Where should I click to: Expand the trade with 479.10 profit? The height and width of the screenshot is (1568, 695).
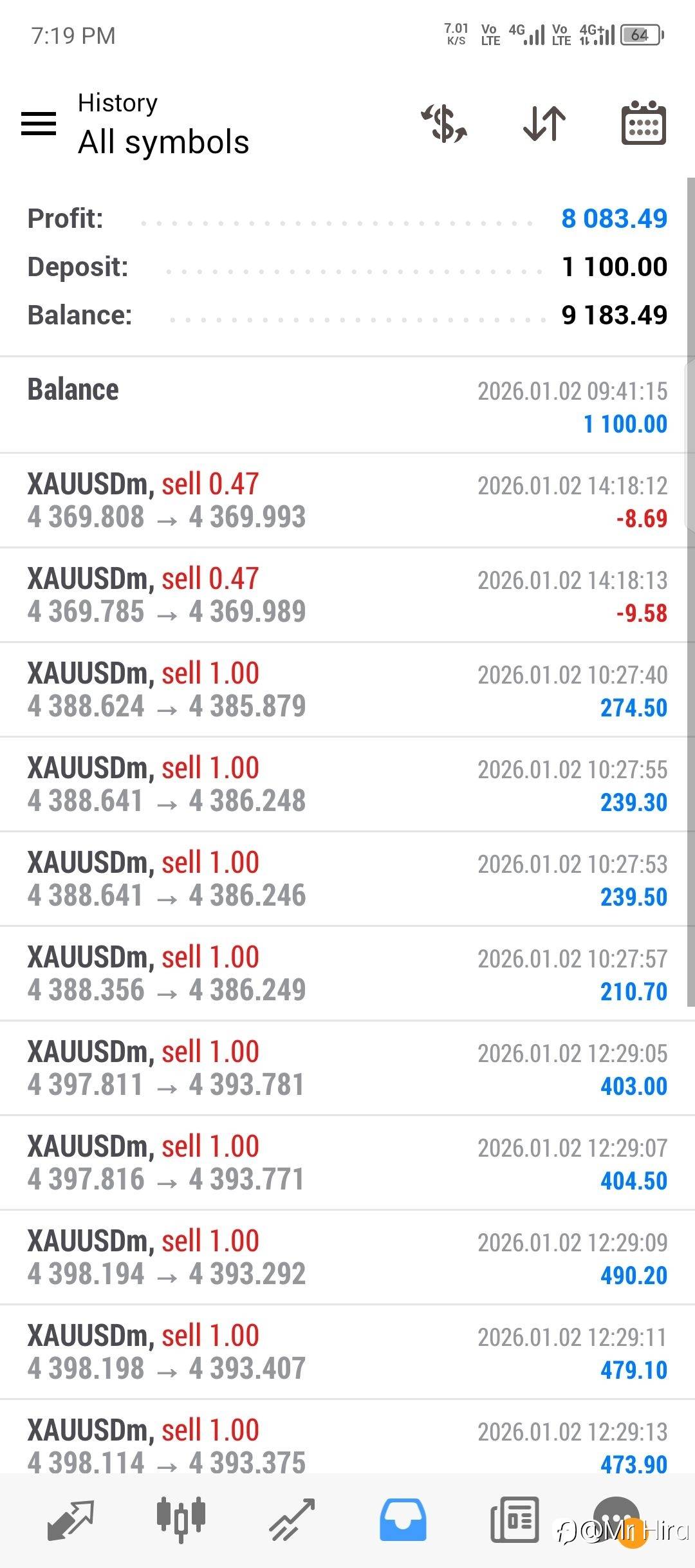point(347,1352)
